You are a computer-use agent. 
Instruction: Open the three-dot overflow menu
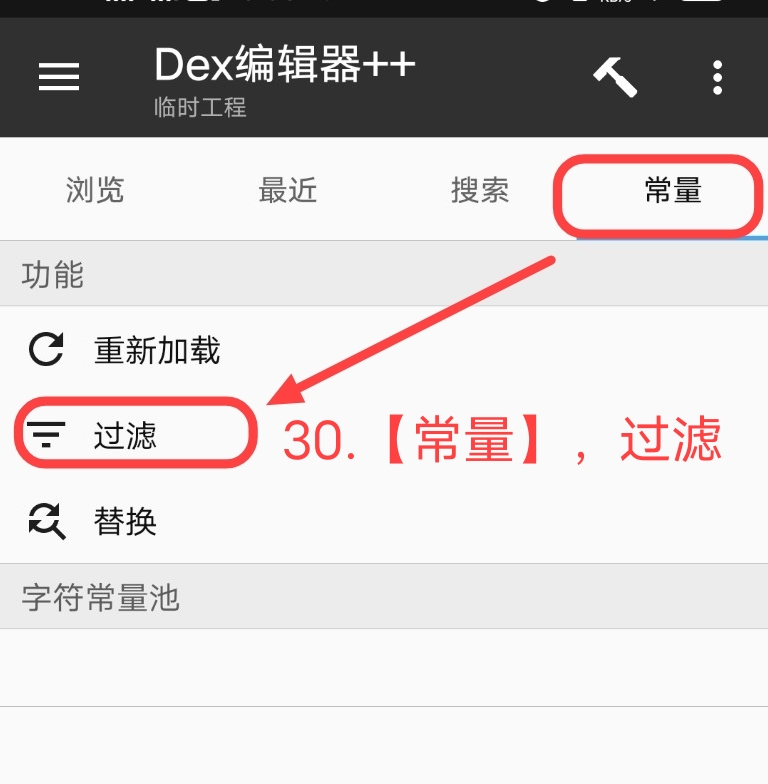point(718,78)
